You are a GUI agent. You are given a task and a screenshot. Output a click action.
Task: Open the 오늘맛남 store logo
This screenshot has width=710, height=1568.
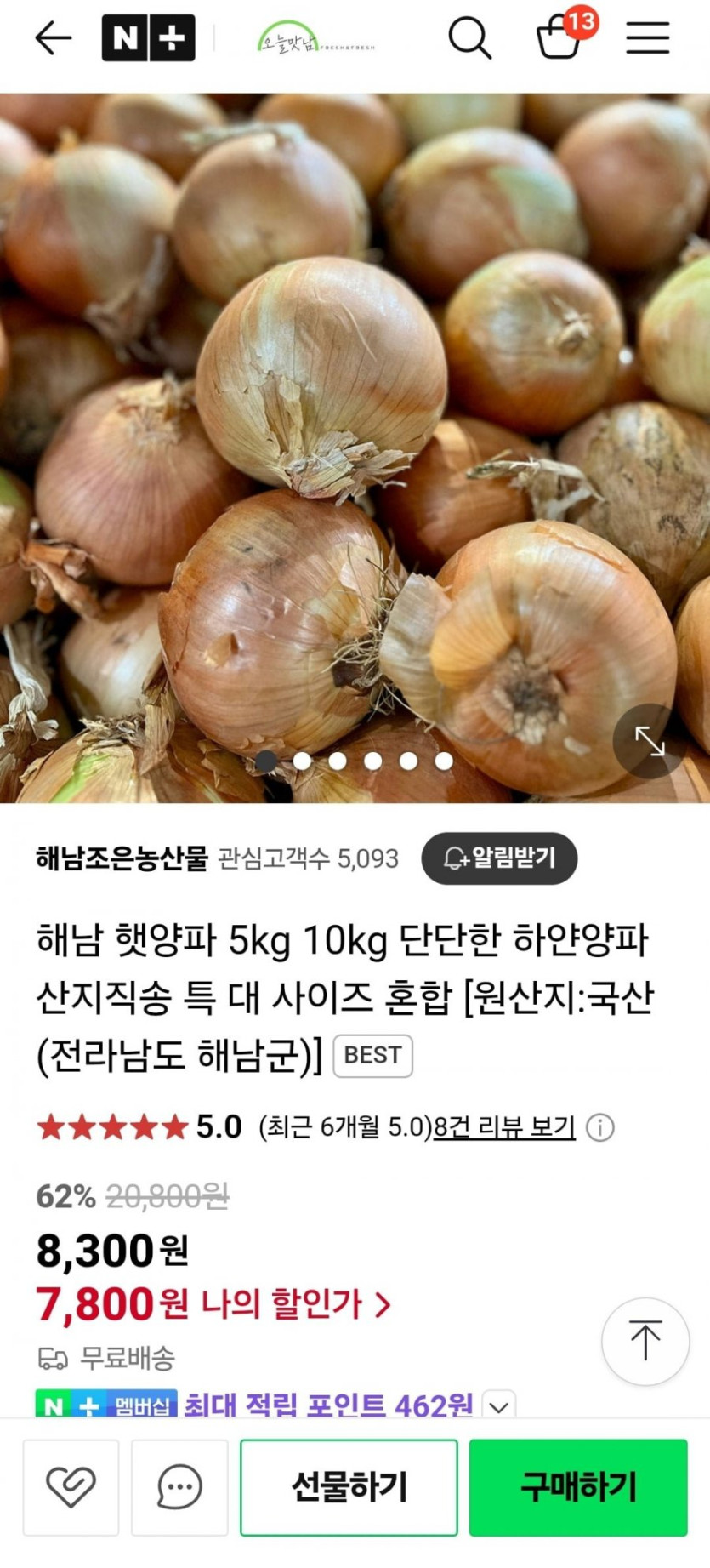[315, 39]
